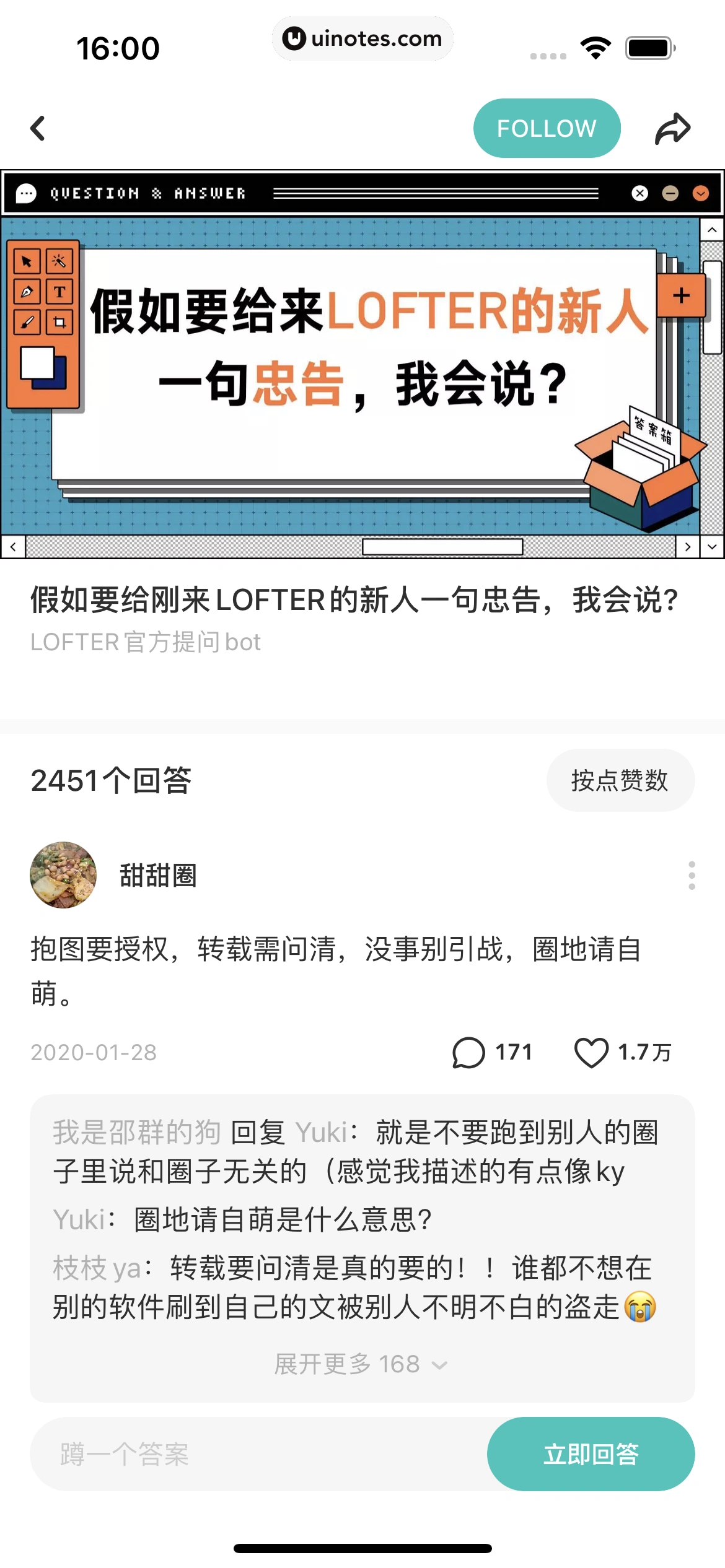Image resolution: width=725 pixels, height=1568 pixels.
Task: Tap 立即回答 to post an answer
Action: [591, 1454]
